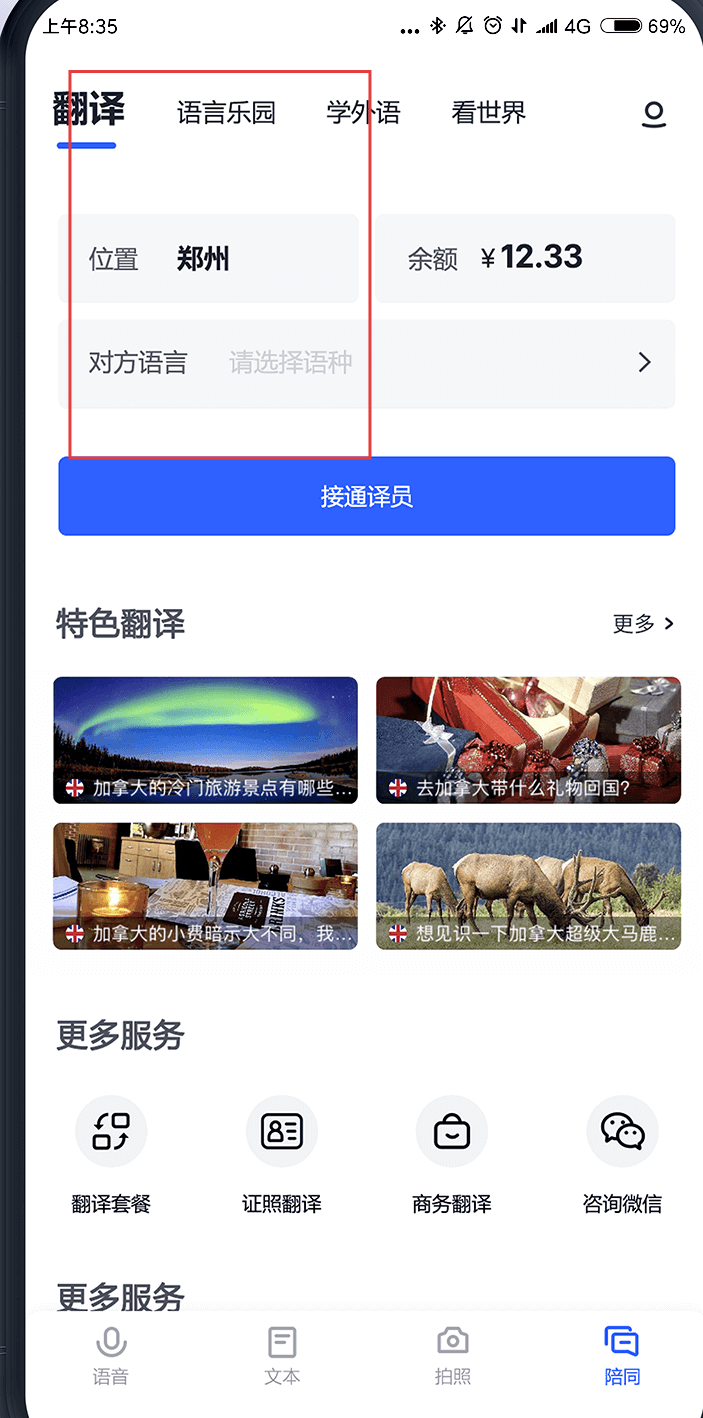Viewport: 703px width, 1418px height.
Task: Open the 去加拿大带什么礼物回国 card
Action: coord(528,740)
